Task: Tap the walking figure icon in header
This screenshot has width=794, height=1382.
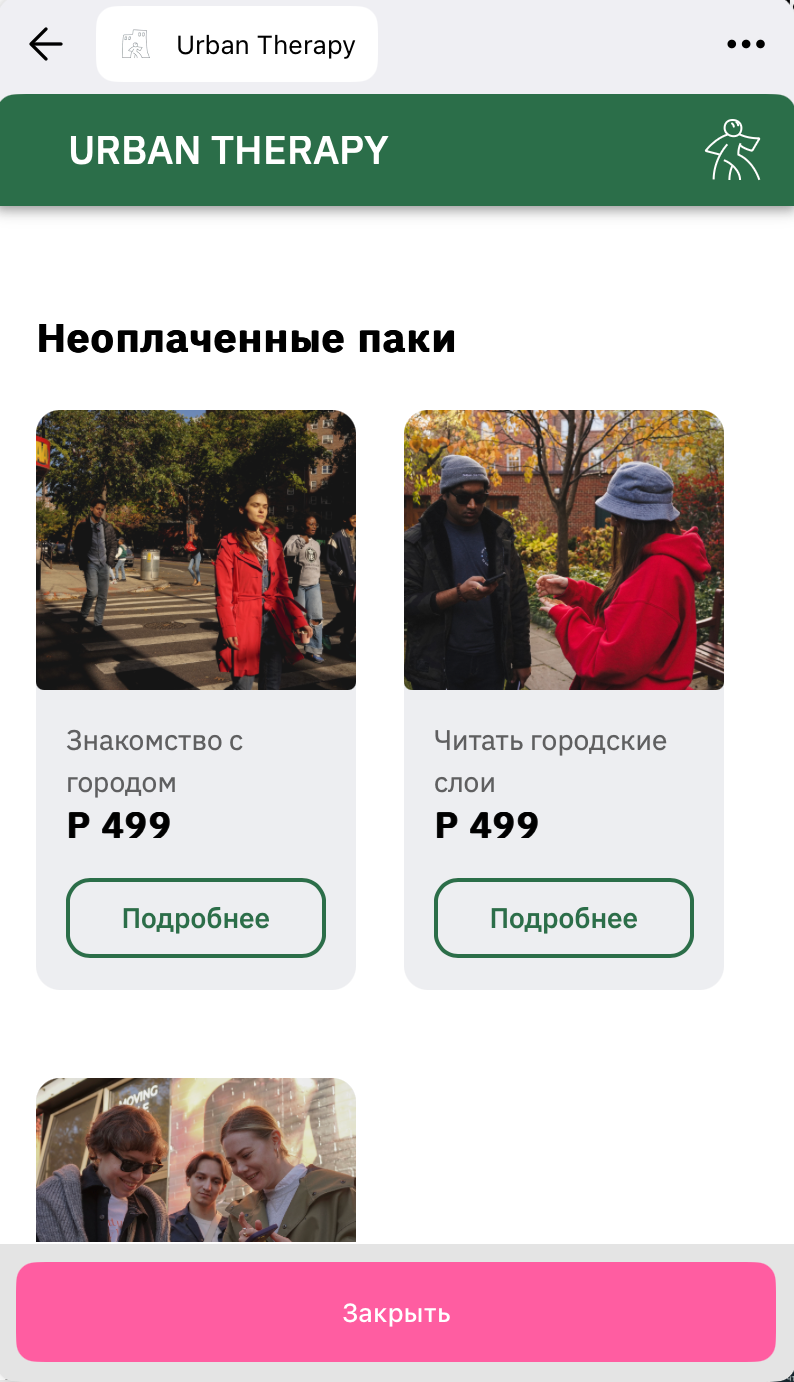Action: (733, 151)
